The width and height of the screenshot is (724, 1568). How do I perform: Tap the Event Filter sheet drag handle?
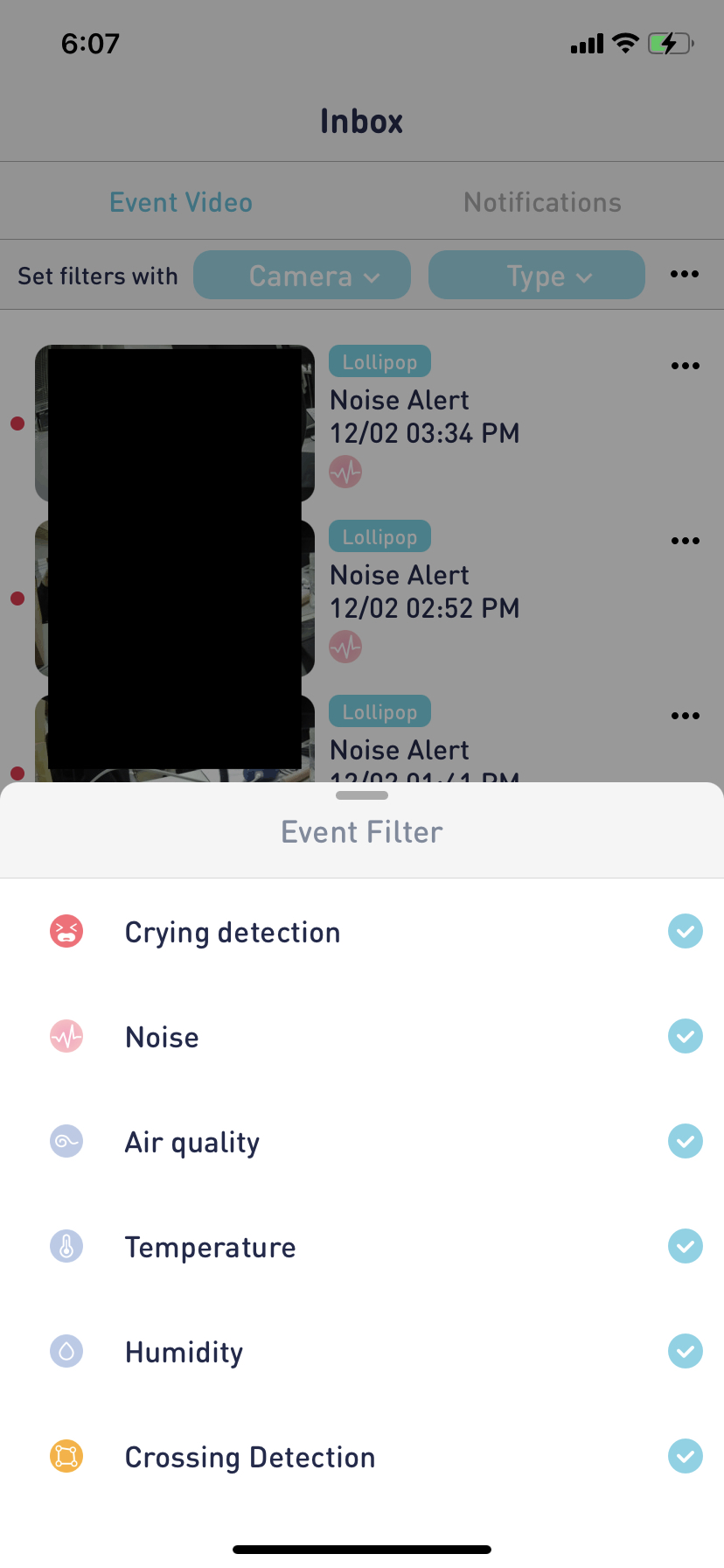pyautogui.click(x=362, y=795)
